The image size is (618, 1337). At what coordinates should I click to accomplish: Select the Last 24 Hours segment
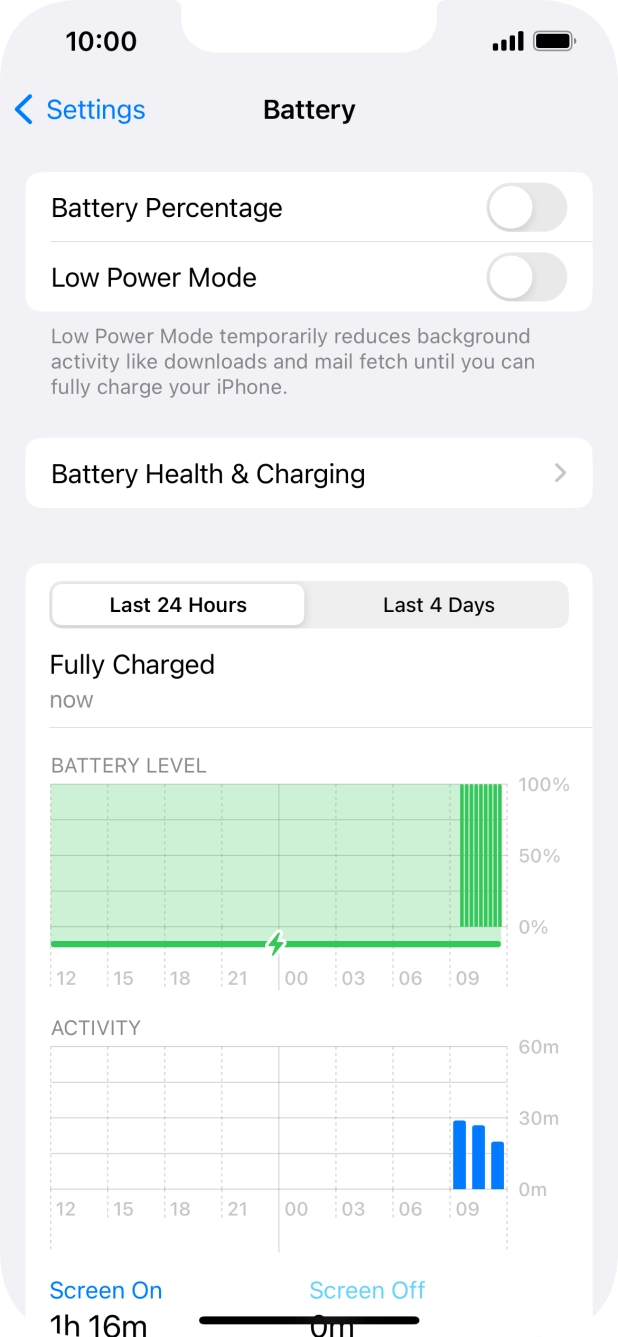178,605
